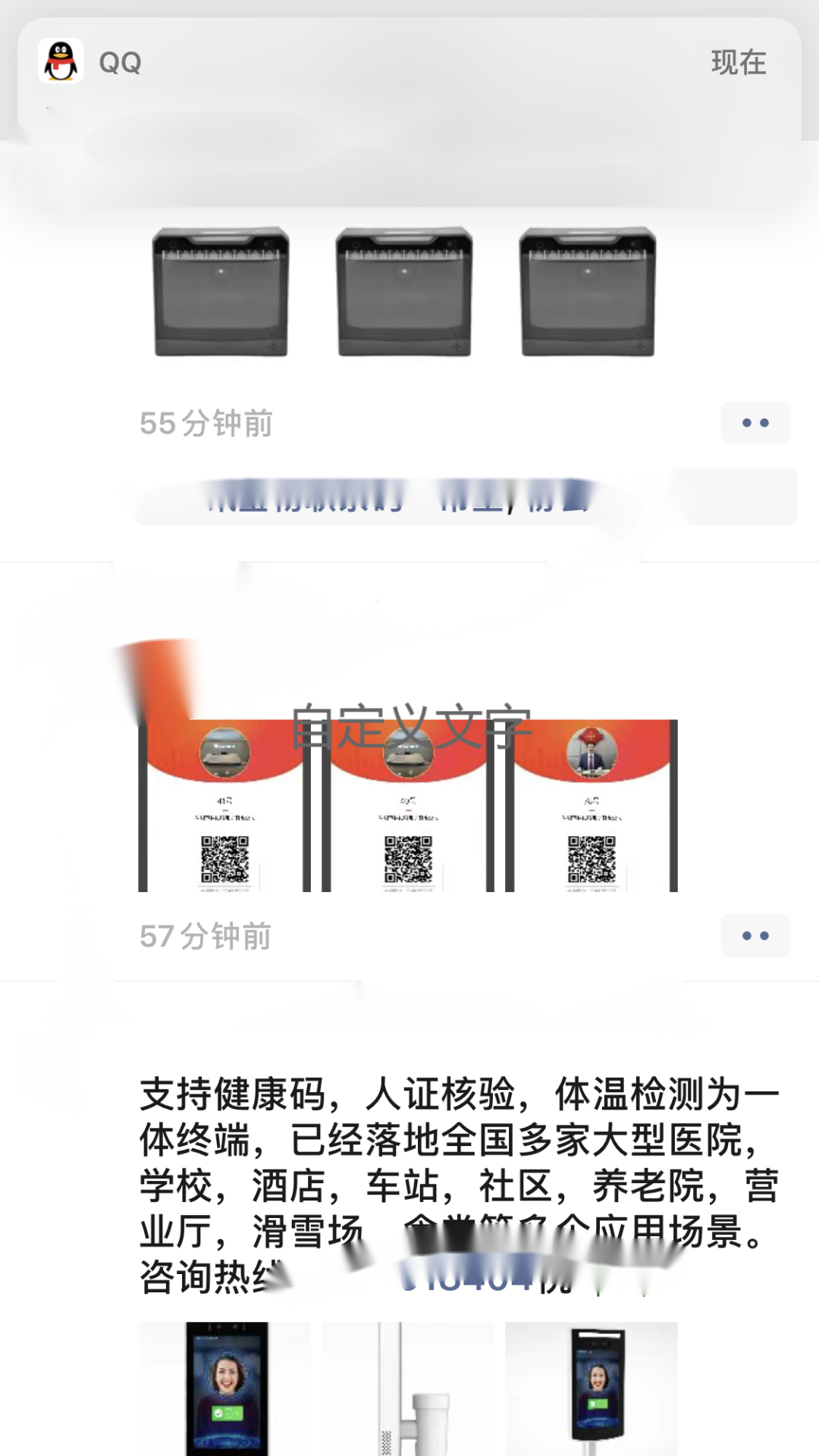Open the QQ notification banner

click(409, 114)
